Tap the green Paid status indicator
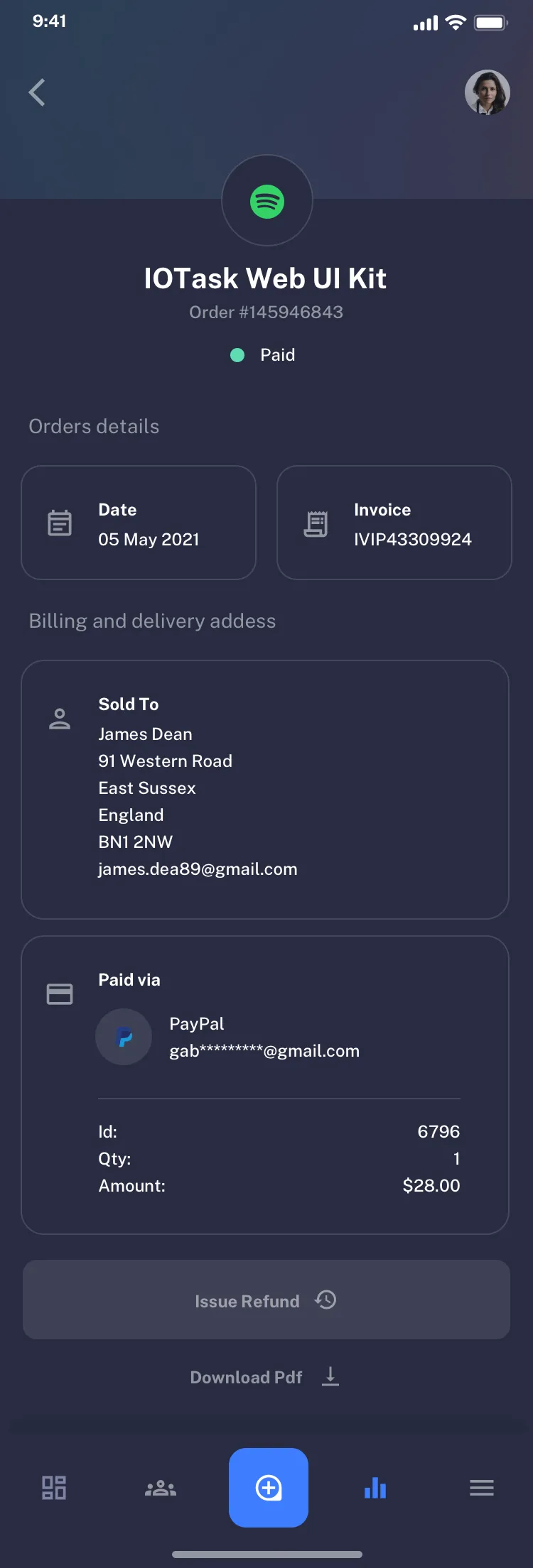Viewport: 533px width, 1568px height. (237, 354)
